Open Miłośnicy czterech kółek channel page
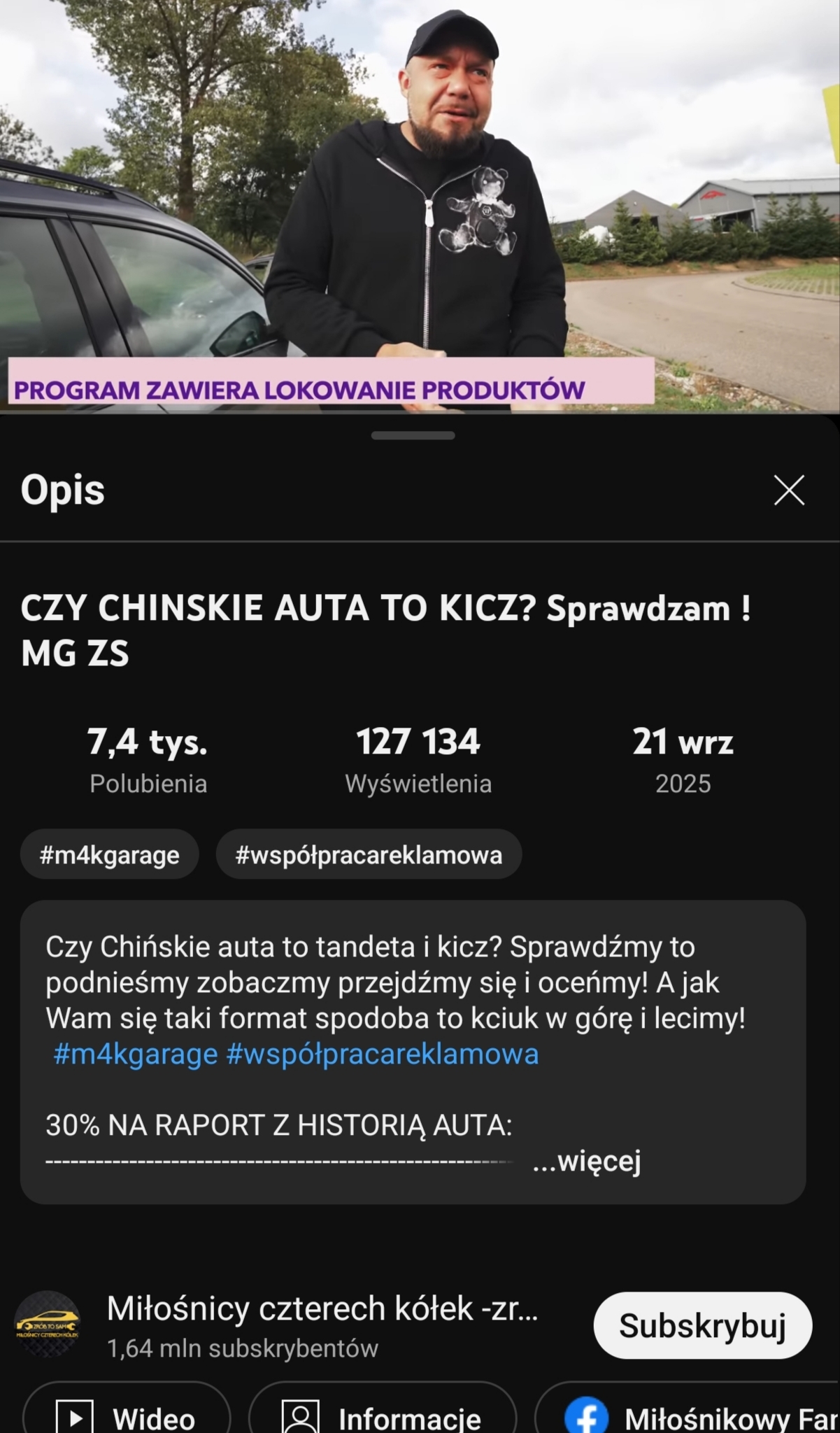840x1433 pixels. coord(322,1309)
